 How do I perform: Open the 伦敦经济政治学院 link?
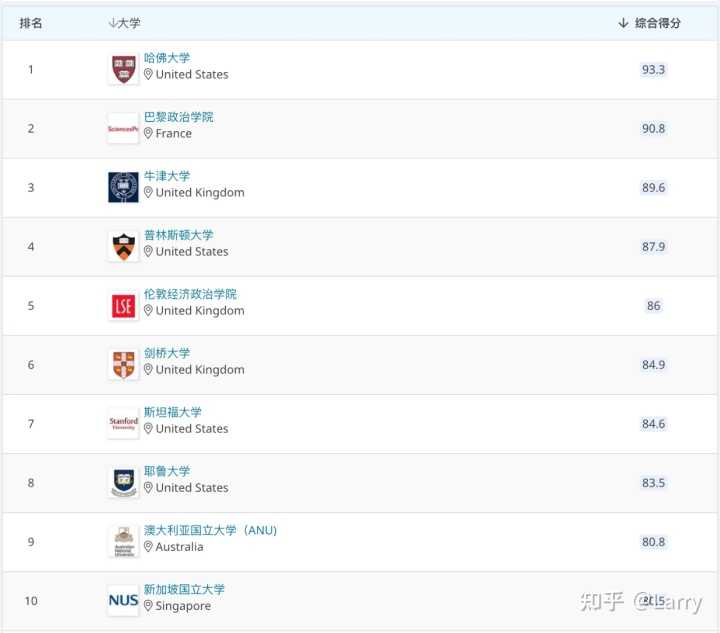pyautogui.click(x=190, y=294)
